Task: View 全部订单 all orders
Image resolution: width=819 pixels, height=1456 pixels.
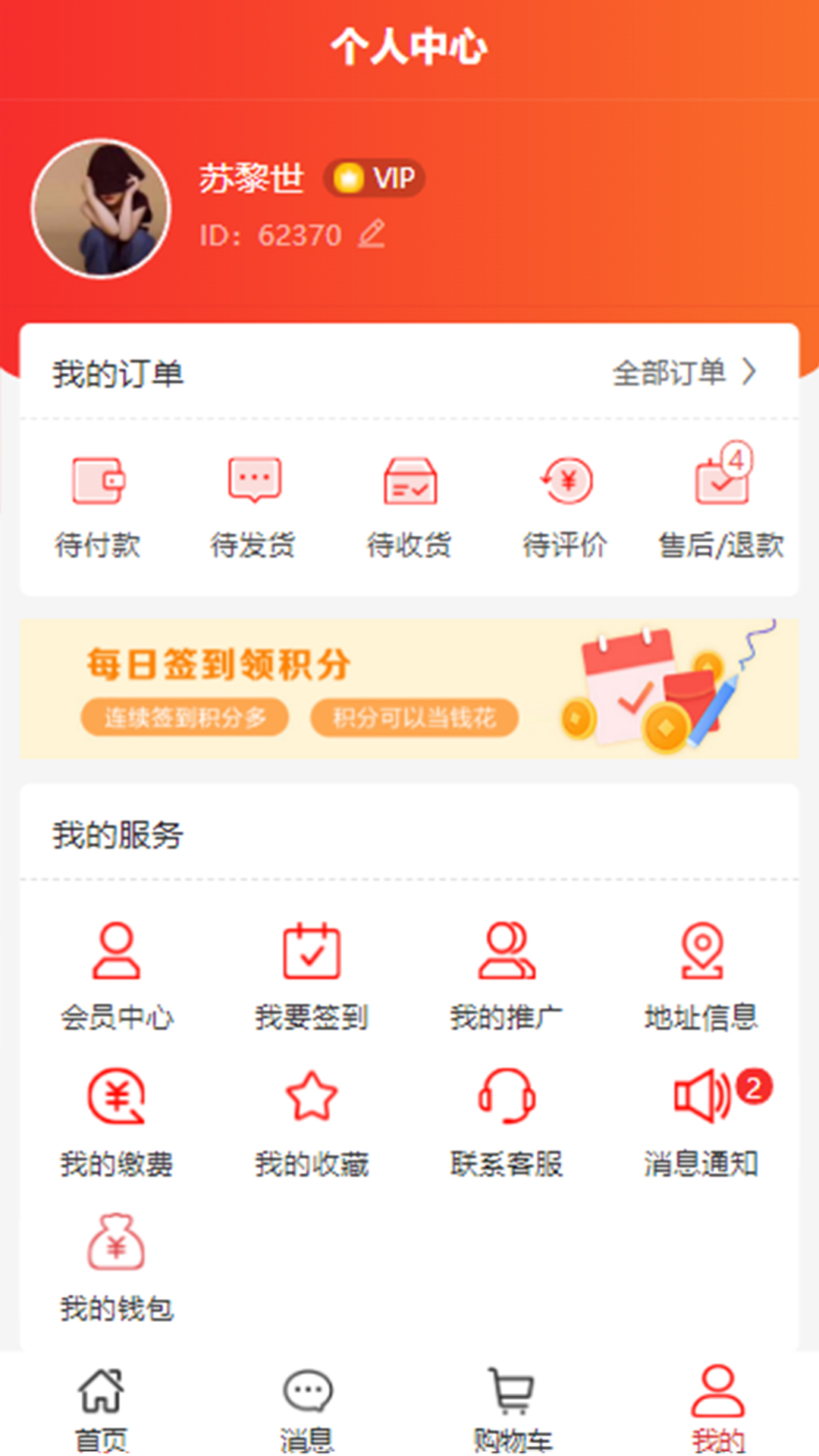Action: point(682,372)
